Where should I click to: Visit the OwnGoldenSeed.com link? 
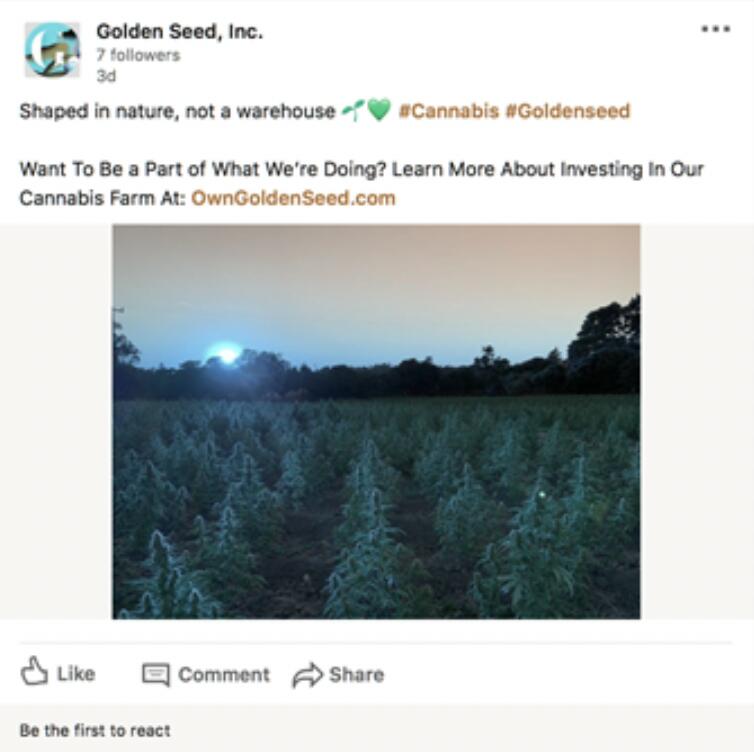tap(293, 198)
